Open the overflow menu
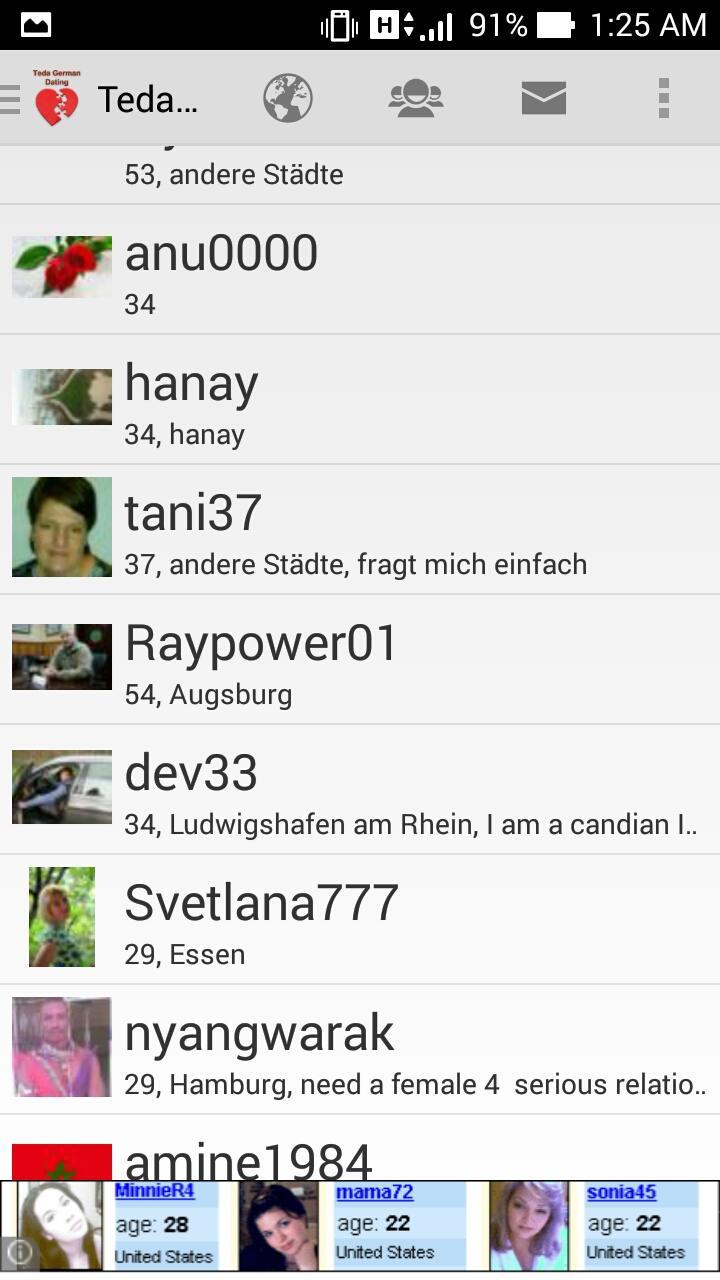This screenshot has width=720, height=1280. point(663,99)
